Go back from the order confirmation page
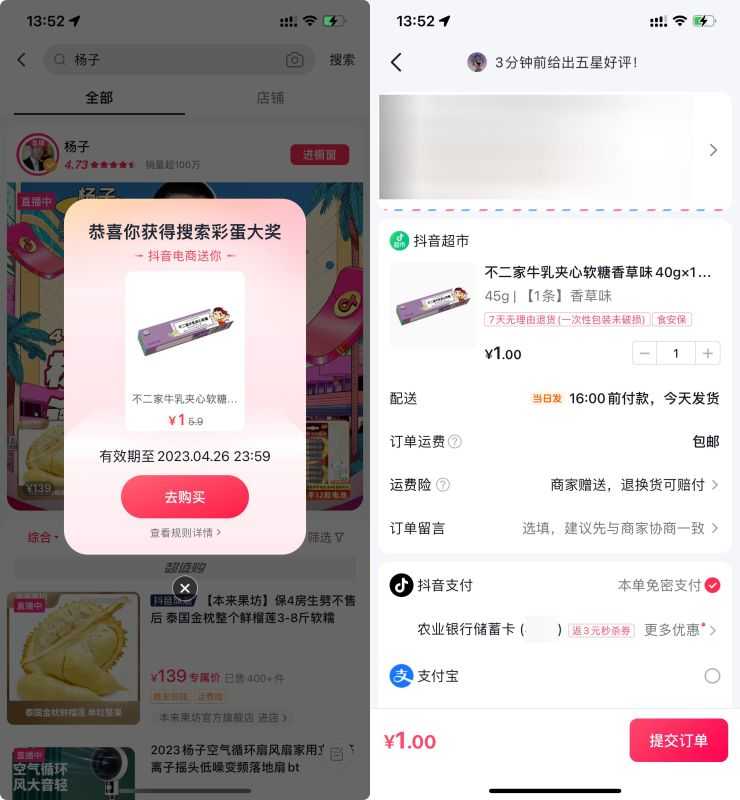 [396, 62]
